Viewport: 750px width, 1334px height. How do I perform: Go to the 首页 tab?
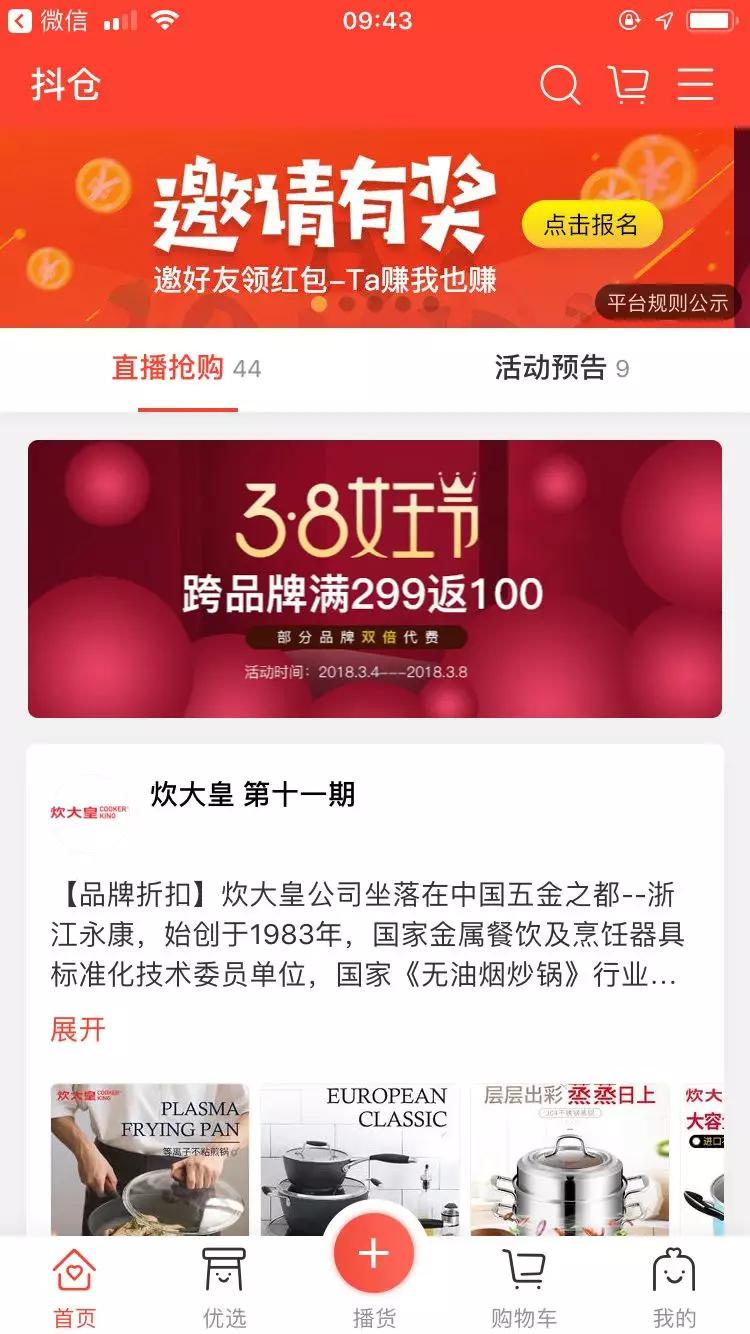[75, 1288]
